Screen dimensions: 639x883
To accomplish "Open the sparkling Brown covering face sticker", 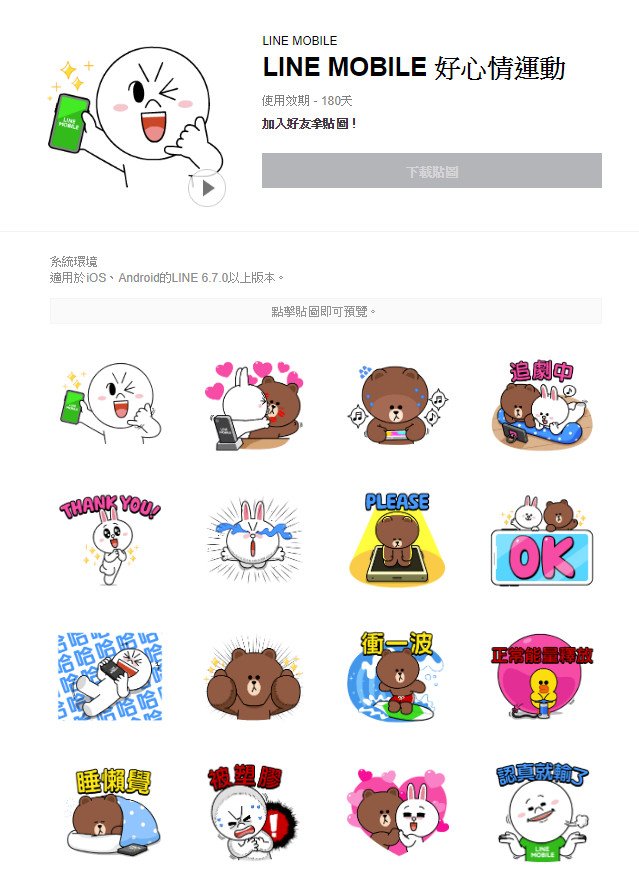I will pos(253,675).
